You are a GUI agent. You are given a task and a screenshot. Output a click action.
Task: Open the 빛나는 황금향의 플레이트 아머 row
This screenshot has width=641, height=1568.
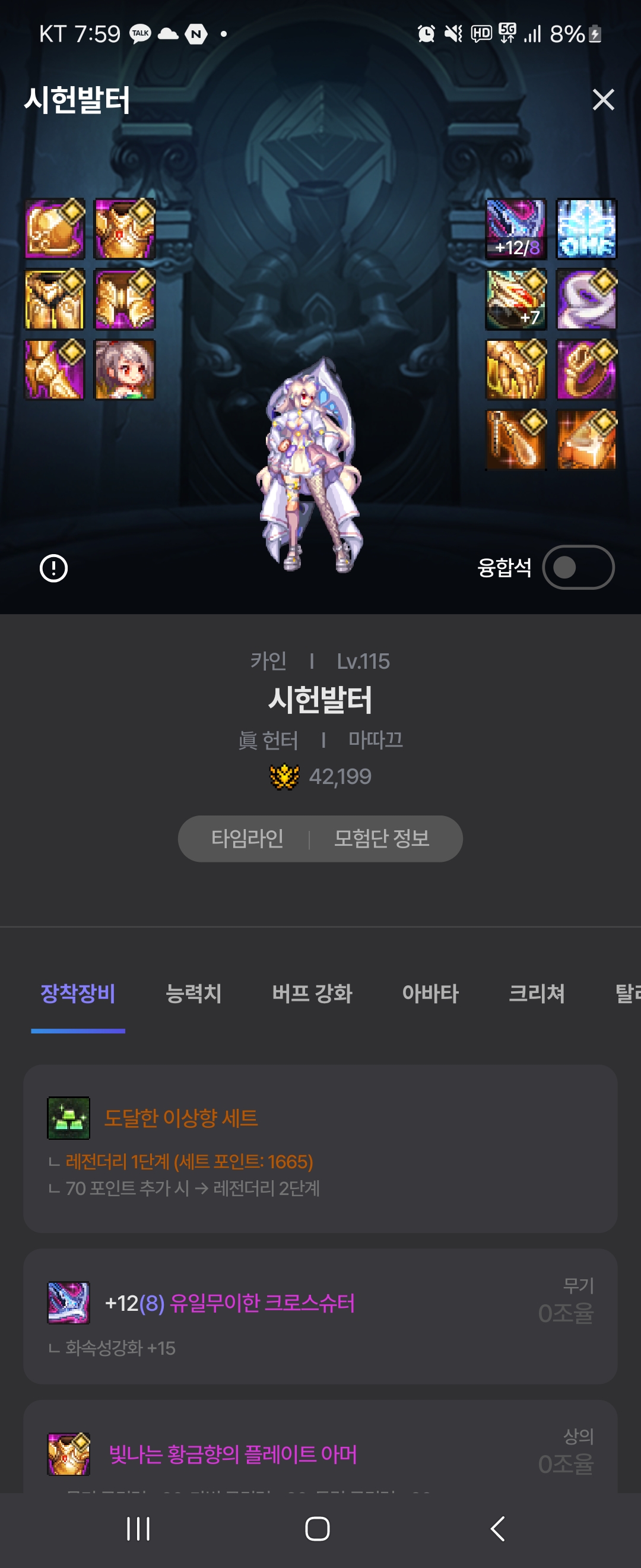pyautogui.click(x=320, y=1453)
